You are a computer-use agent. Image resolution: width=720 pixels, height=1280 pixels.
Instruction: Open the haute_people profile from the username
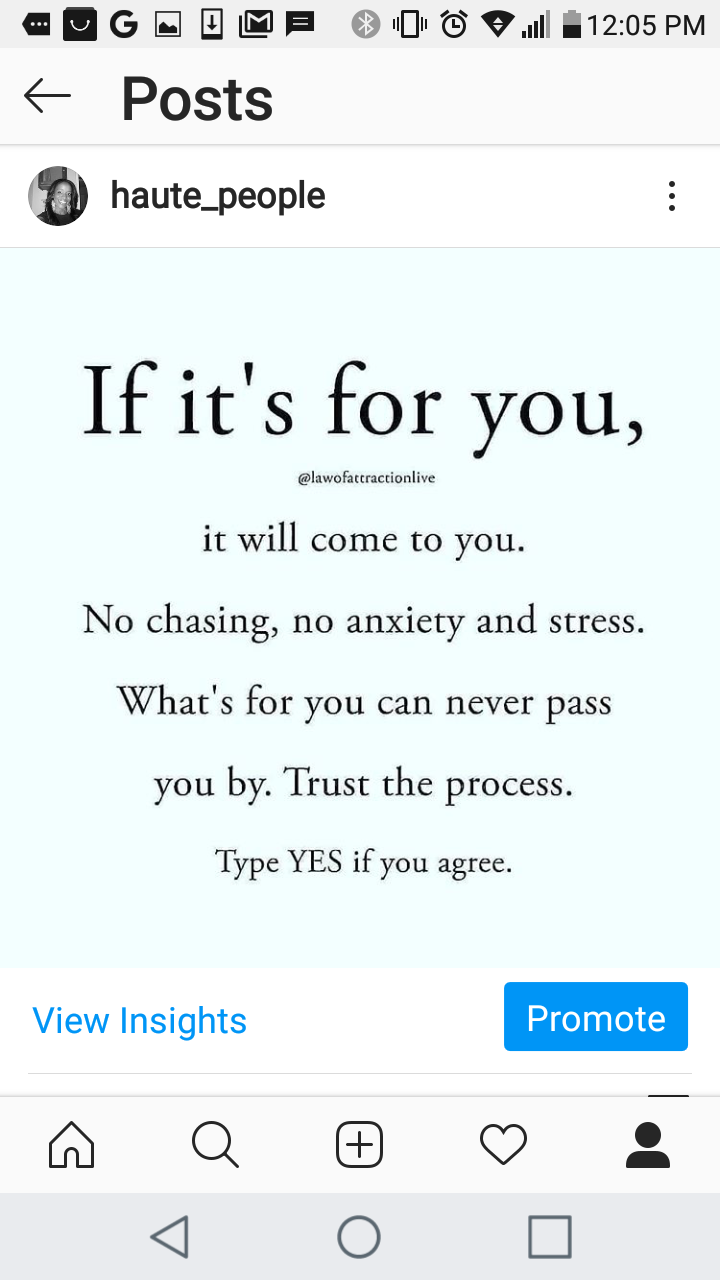[218, 196]
